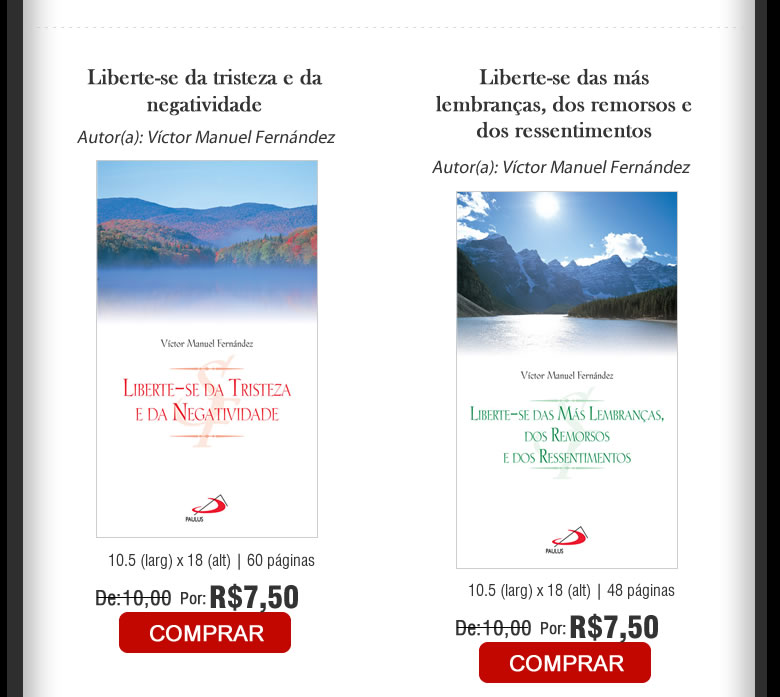
Task: Open the Tristeza e Negatividade book cover
Action: tap(207, 349)
